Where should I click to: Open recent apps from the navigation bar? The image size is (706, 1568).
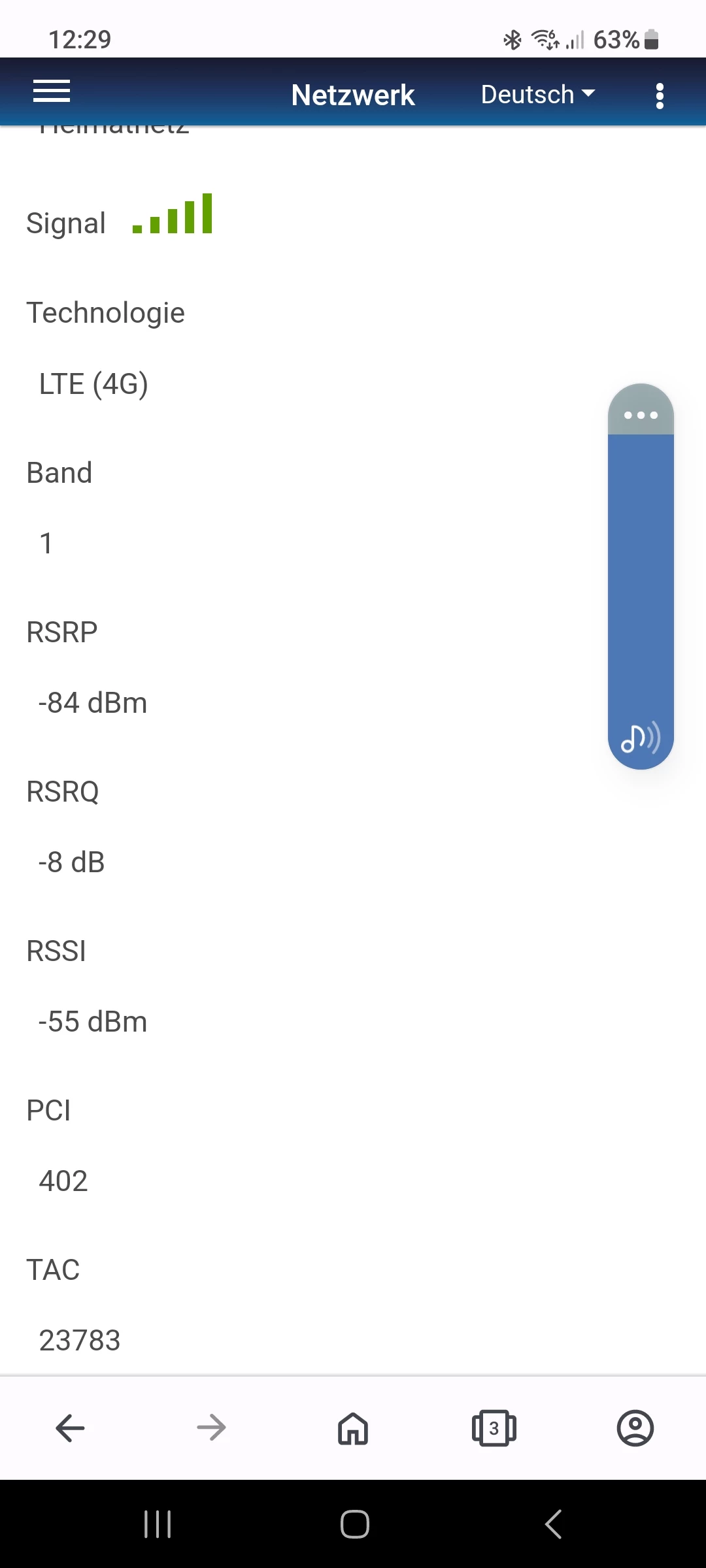(158, 1524)
